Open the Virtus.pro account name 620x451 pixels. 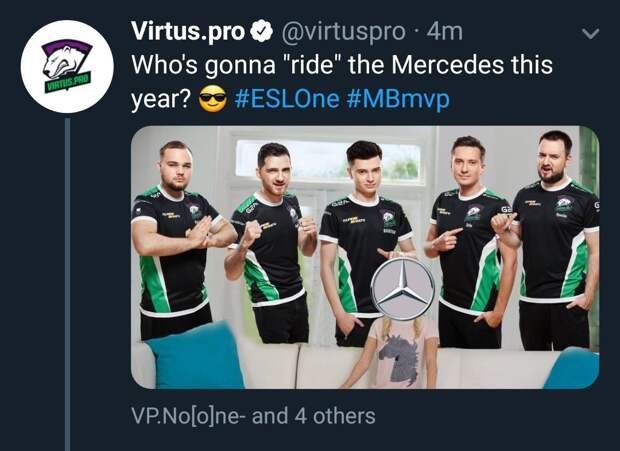point(187,32)
